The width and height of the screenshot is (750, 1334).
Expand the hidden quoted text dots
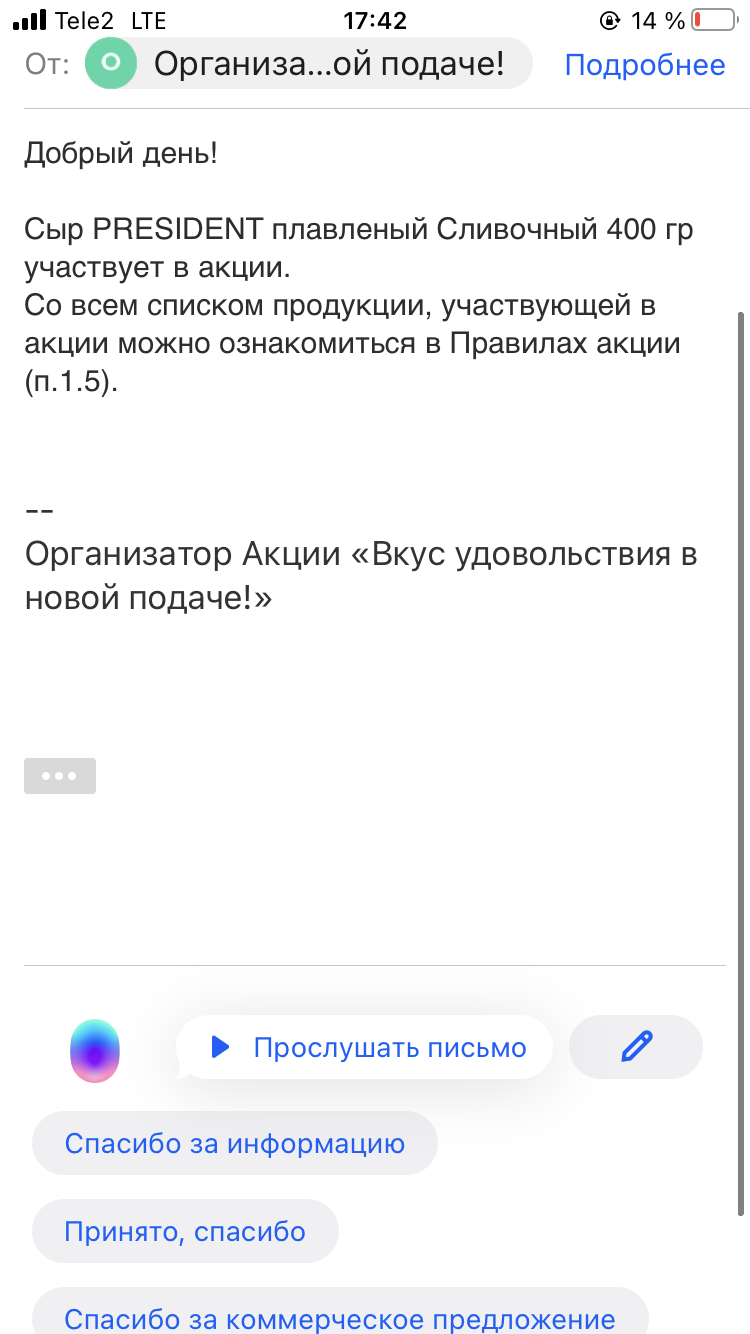(60, 776)
